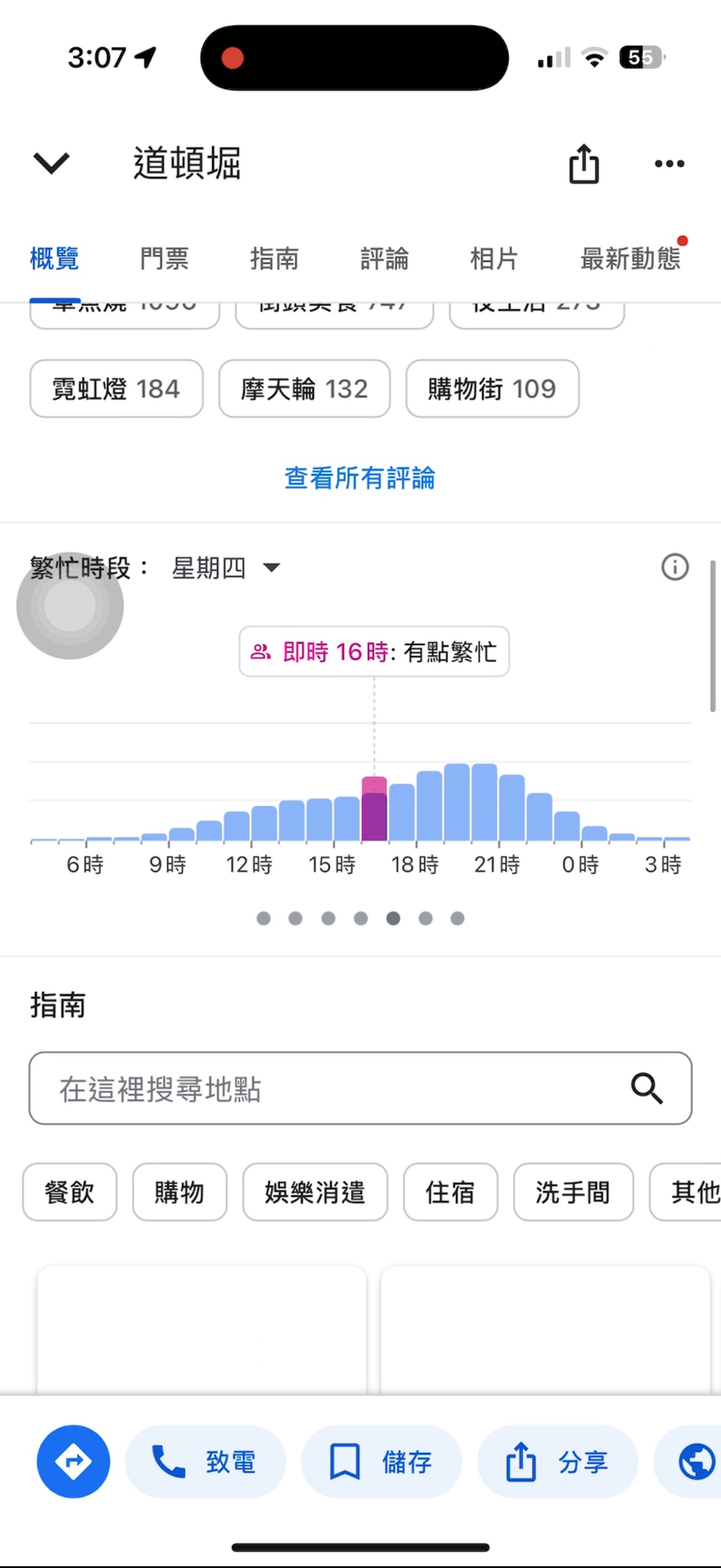Image resolution: width=721 pixels, height=1568 pixels.
Task: Tap the fifth page dot under the chart
Action: (393, 919)
